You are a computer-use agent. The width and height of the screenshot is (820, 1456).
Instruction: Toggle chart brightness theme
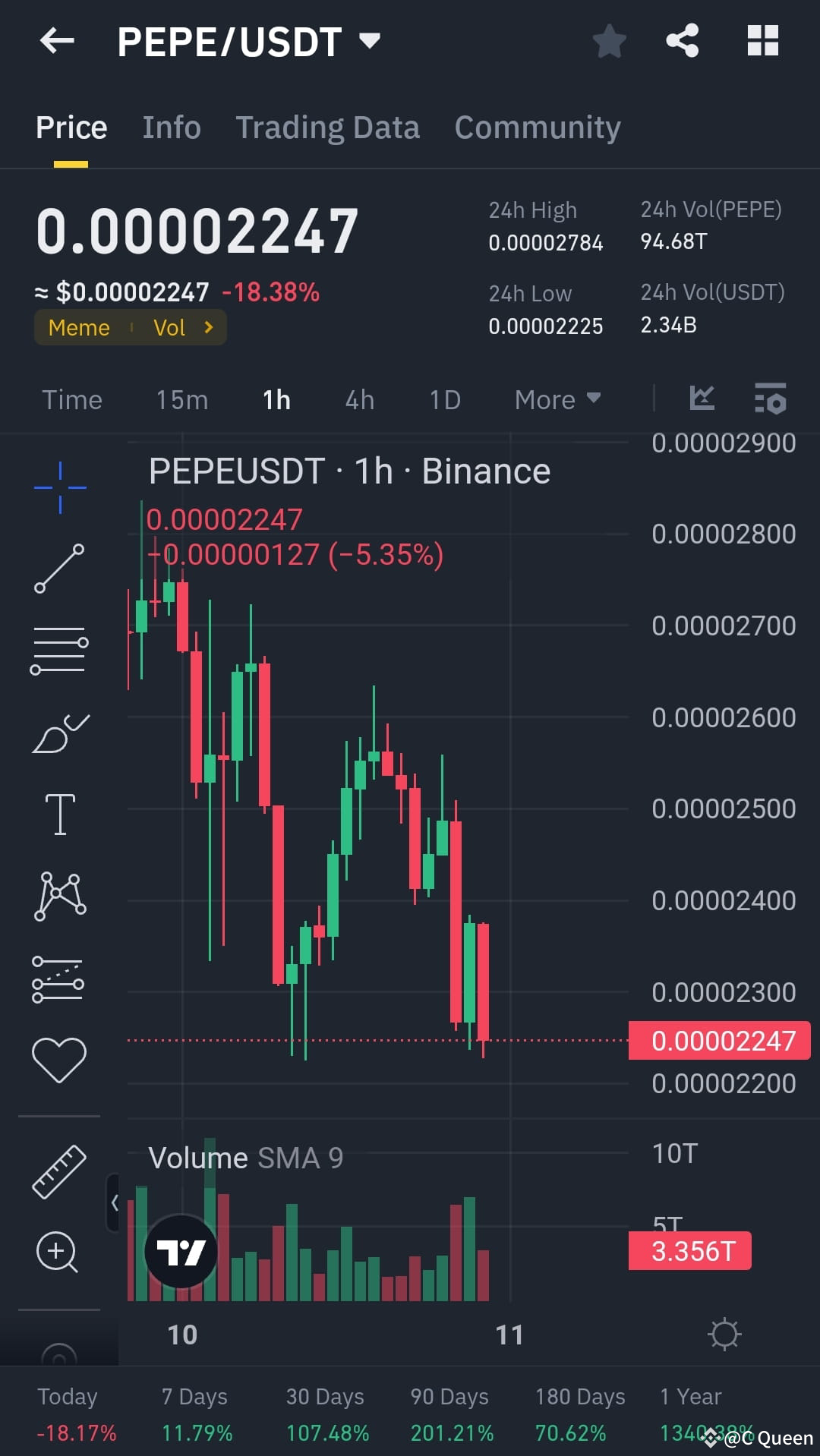tap(725, 1332)
